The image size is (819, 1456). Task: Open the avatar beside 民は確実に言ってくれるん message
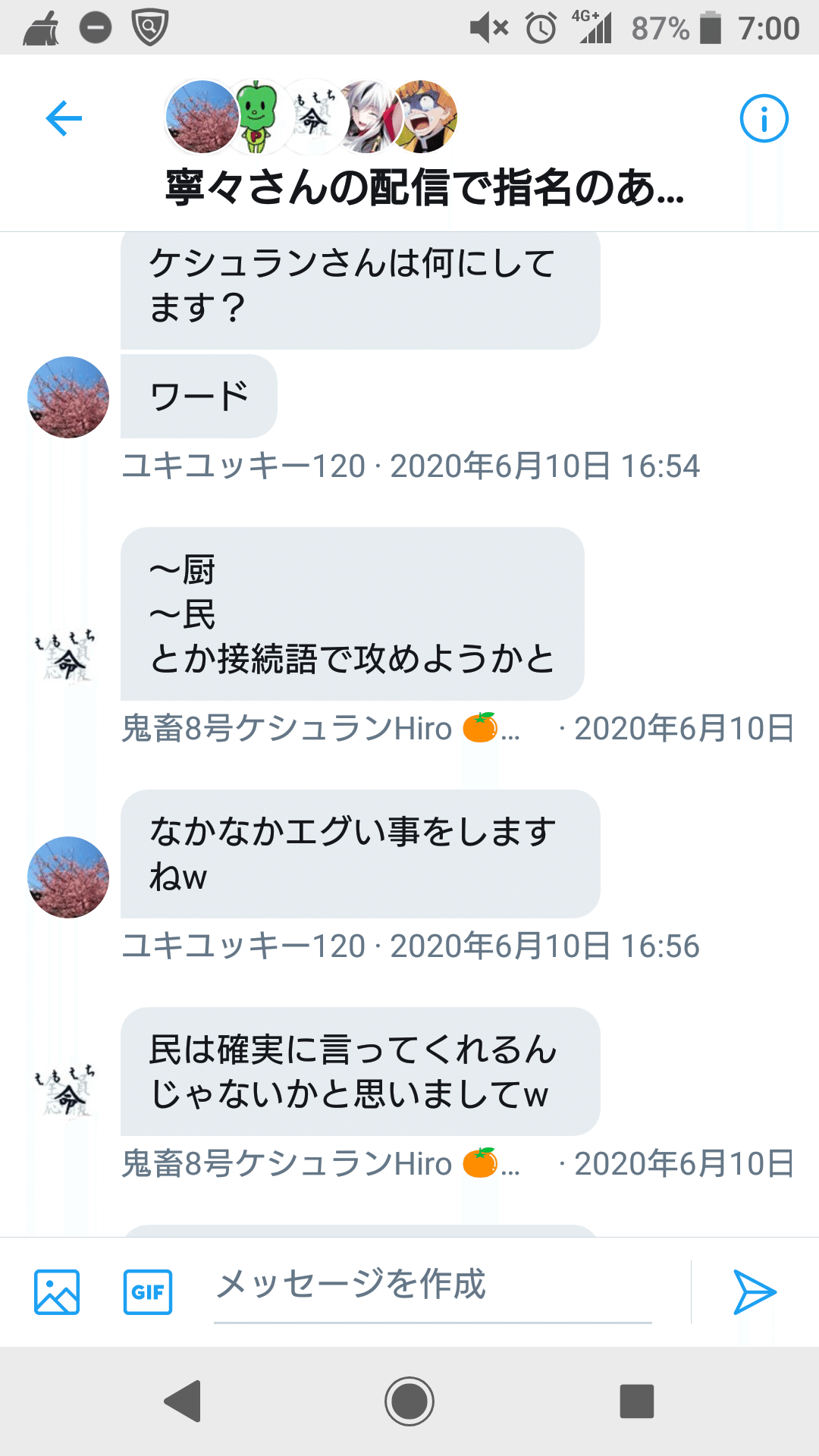67,1092
